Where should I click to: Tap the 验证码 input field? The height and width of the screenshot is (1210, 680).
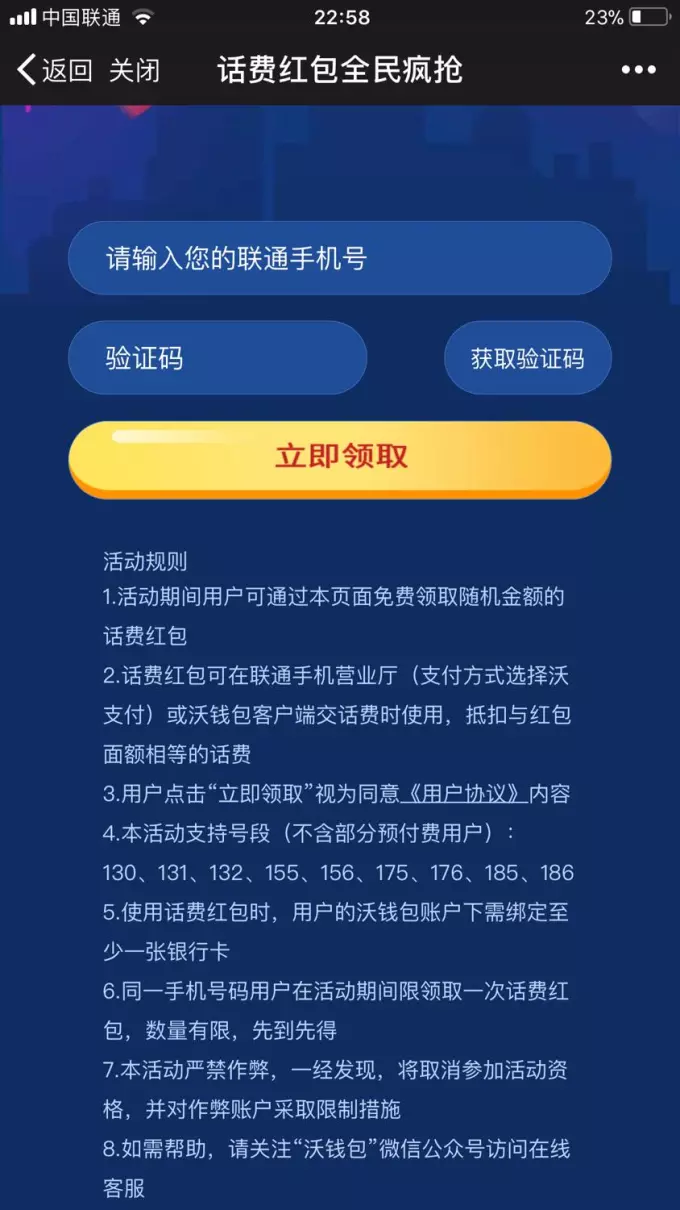(217, 358)
